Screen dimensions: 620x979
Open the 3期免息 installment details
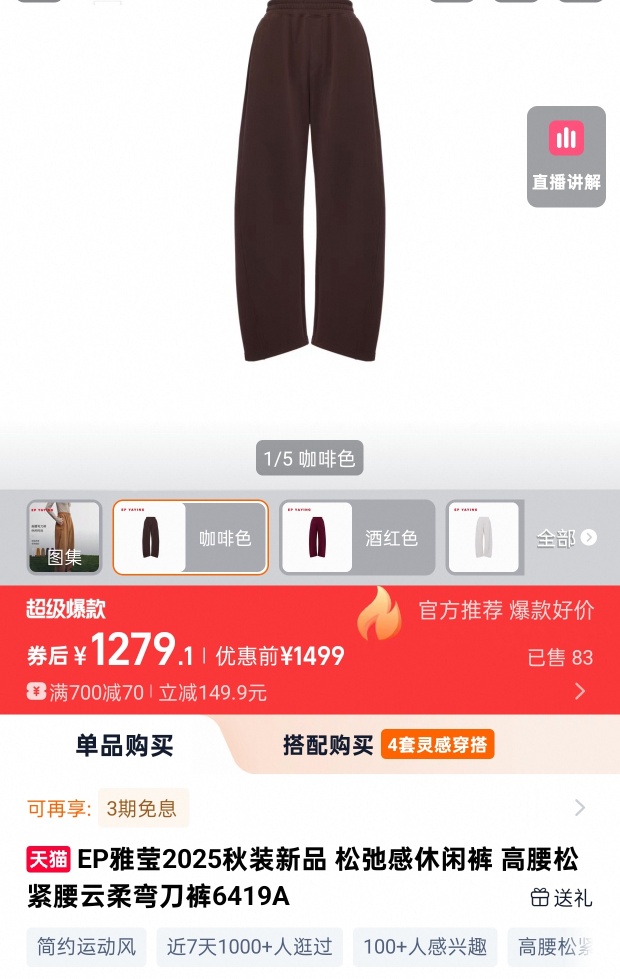(141, 808)
